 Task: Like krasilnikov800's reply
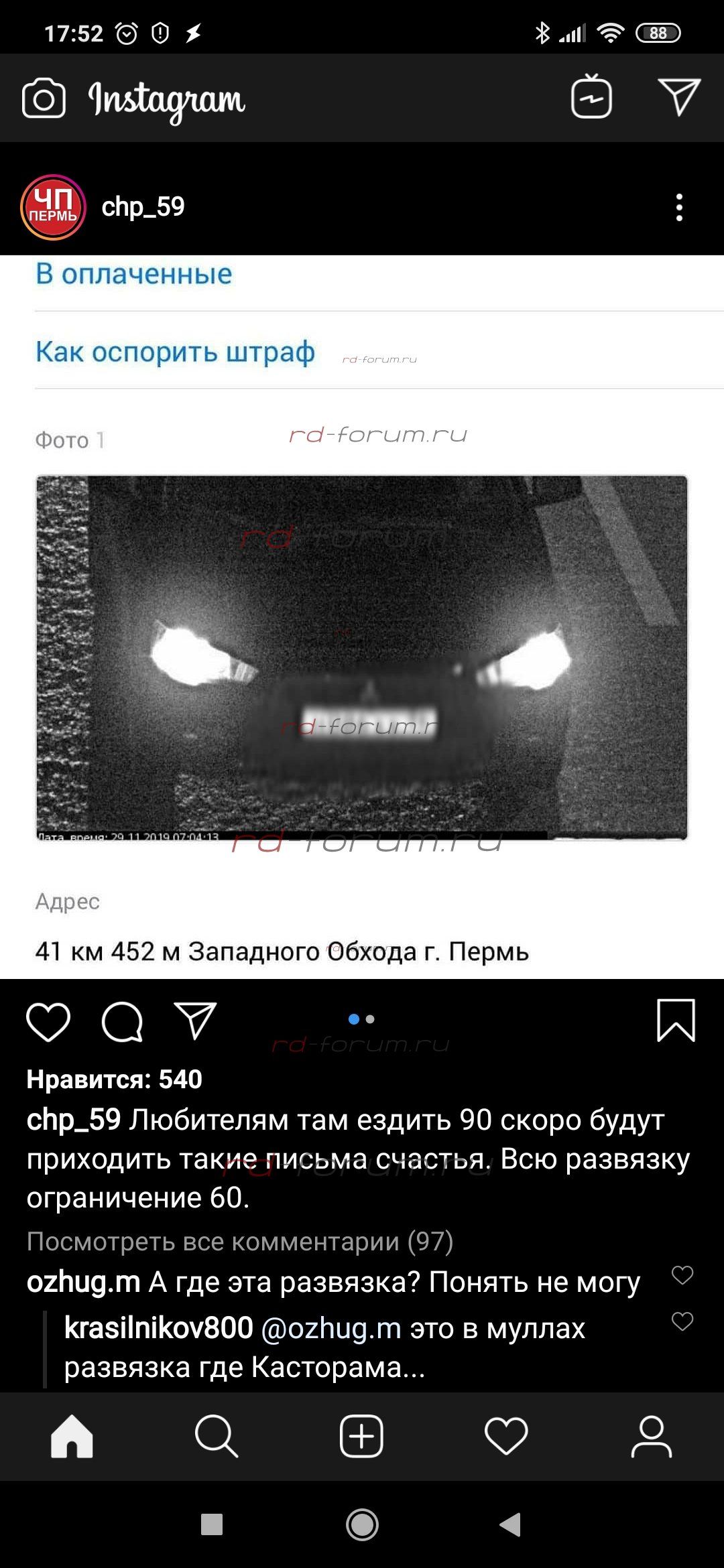[682, 1321]
